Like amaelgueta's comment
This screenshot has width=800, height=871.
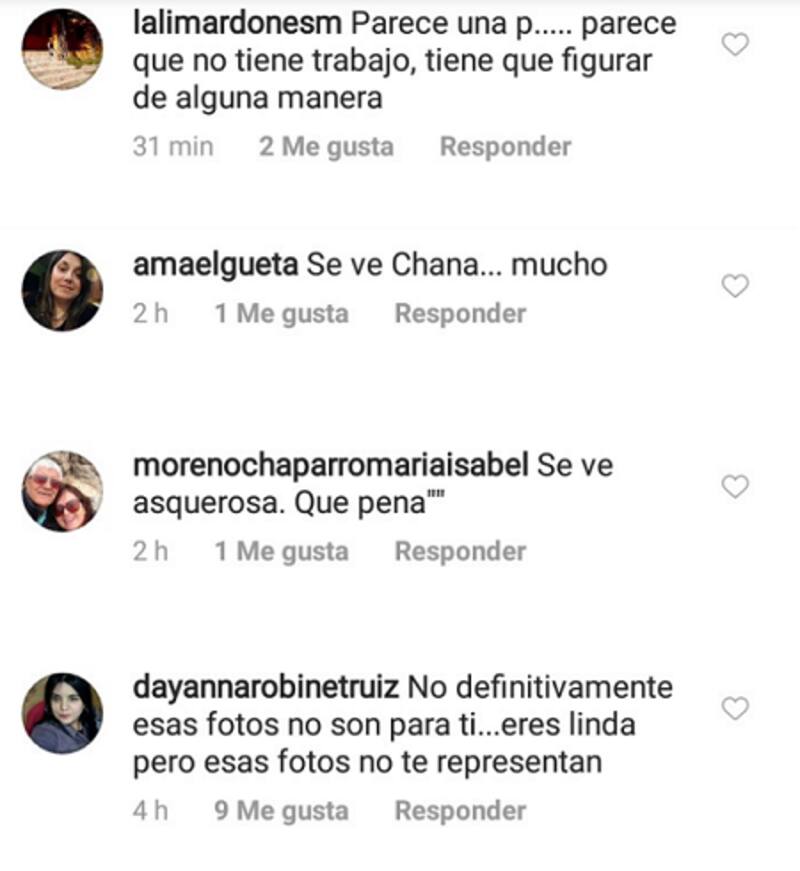click(x=735, y=286)
